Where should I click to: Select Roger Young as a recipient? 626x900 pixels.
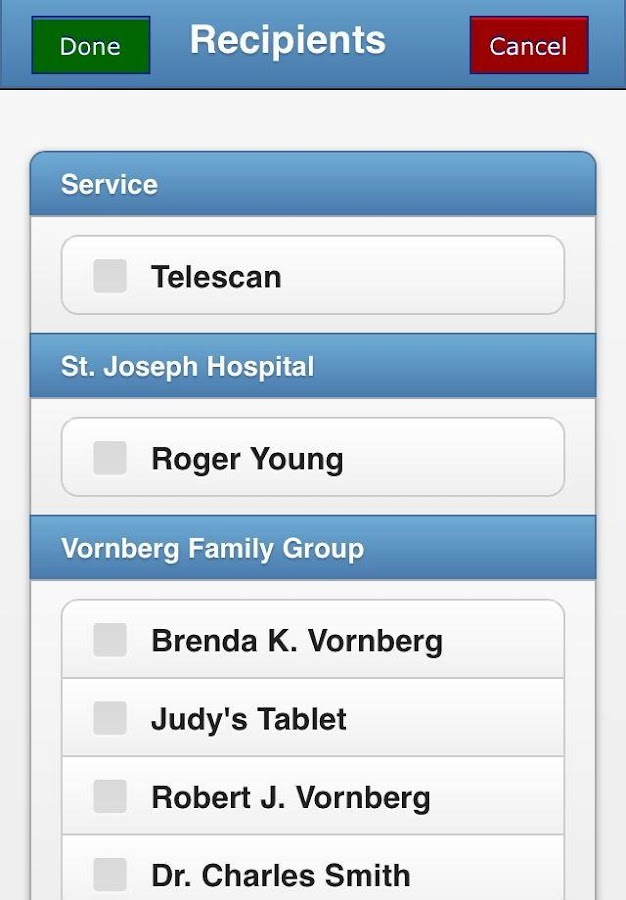110,458
